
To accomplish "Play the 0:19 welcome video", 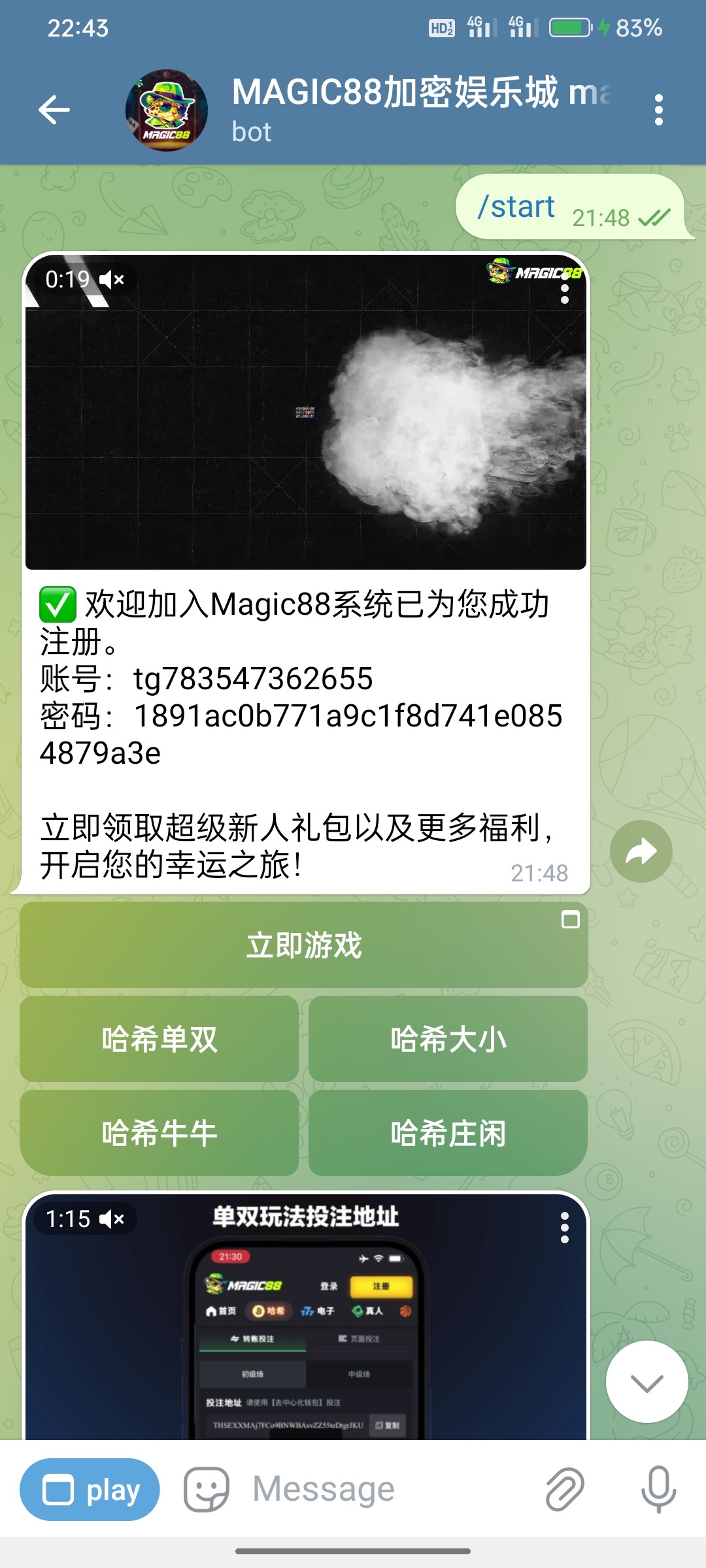I will 305,412.
